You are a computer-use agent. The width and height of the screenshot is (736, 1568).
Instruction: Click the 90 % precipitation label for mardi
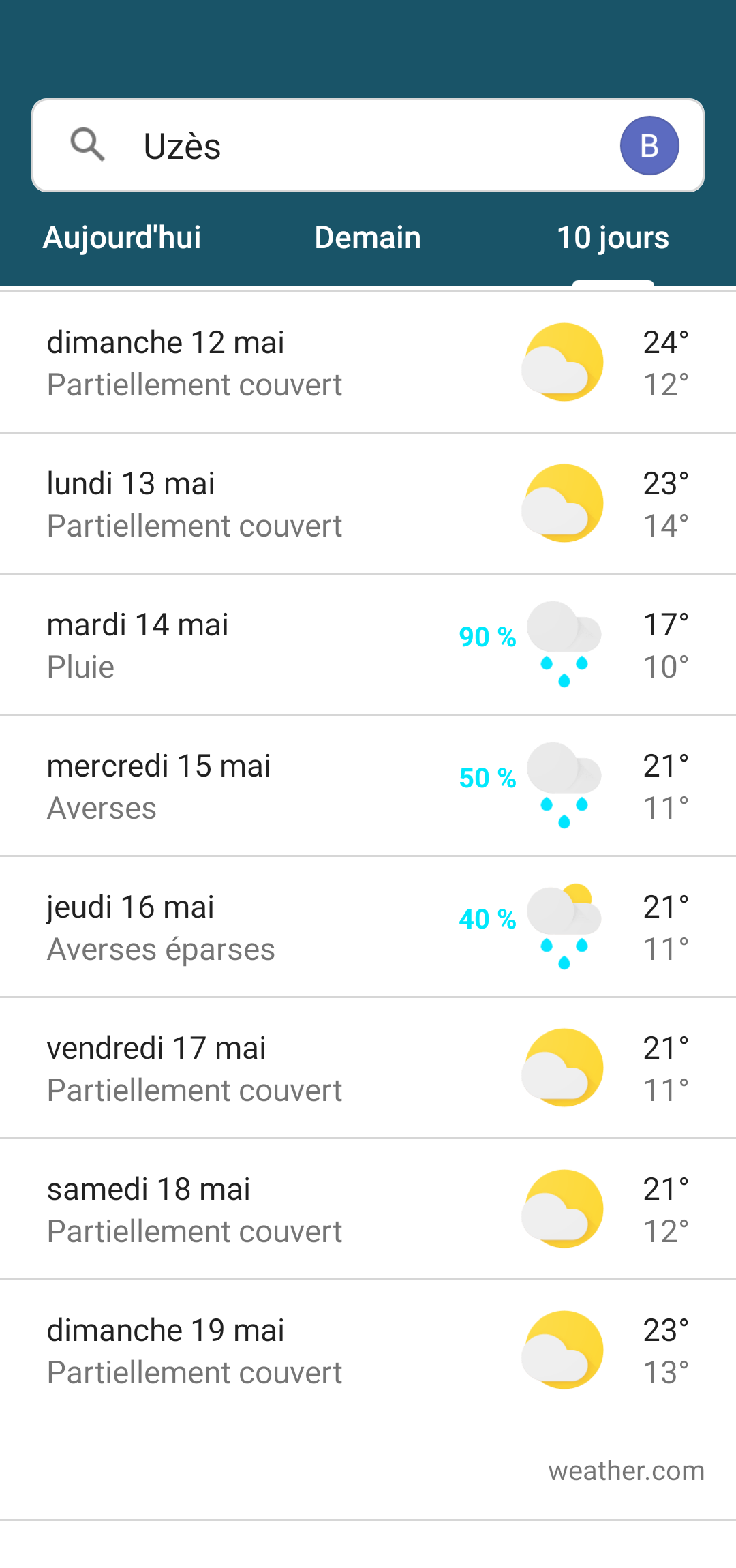click(x=486, y=638)
